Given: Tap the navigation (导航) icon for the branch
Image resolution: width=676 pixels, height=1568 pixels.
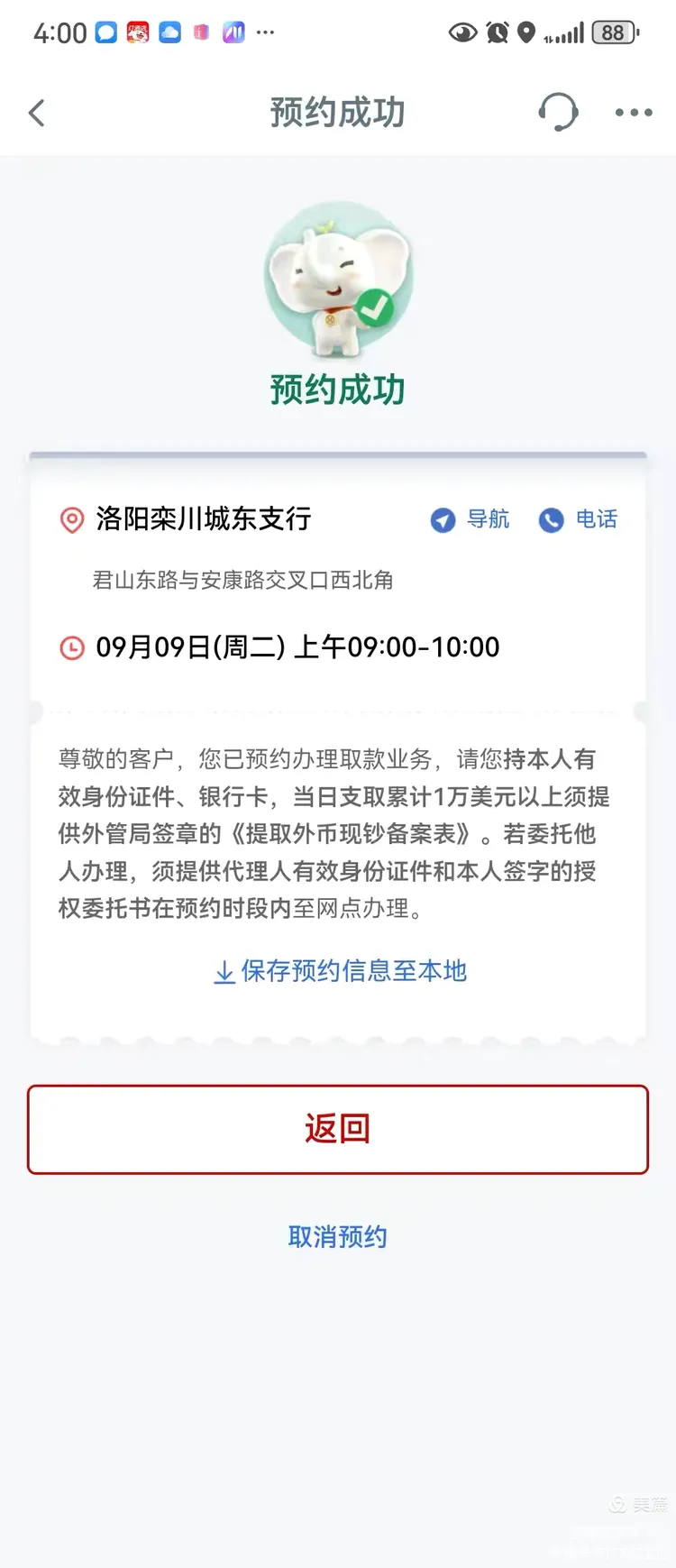Looking at the screenshot, I should click(x=443, y=519).
